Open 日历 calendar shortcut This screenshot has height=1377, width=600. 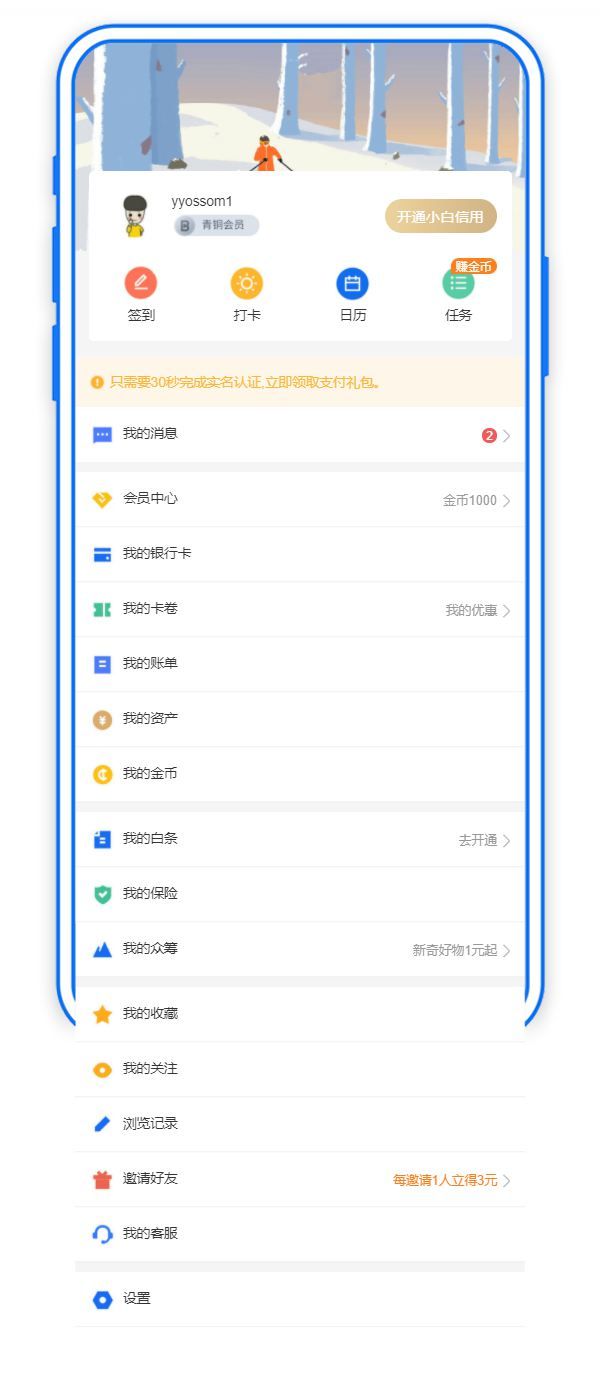click(352, 284)
